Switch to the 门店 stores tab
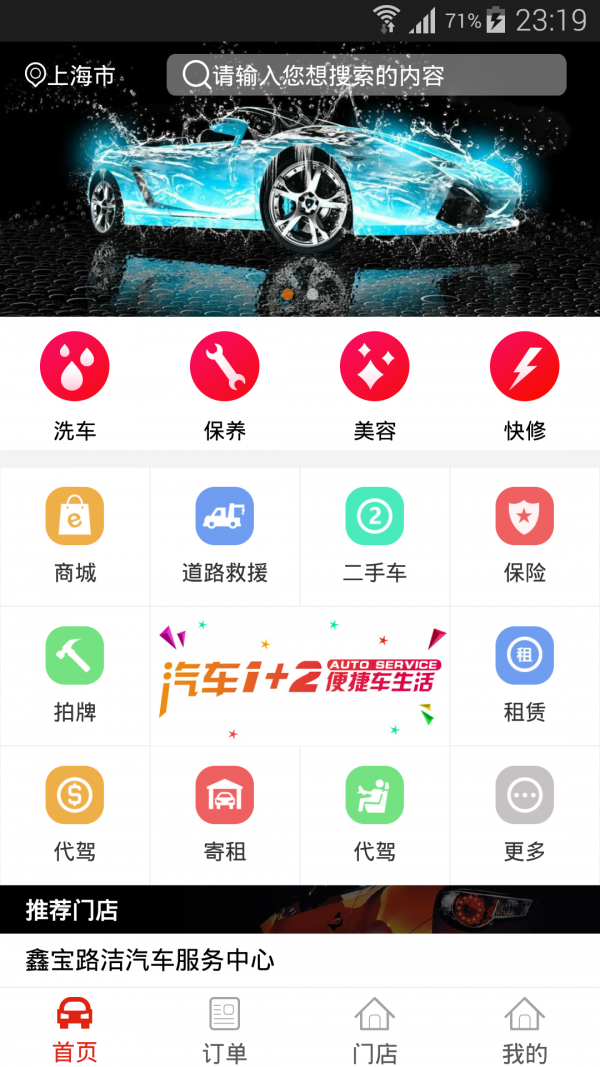The height and width of the screenshot is (1067, 600). pyautogui.click(x=375, y=1030)
